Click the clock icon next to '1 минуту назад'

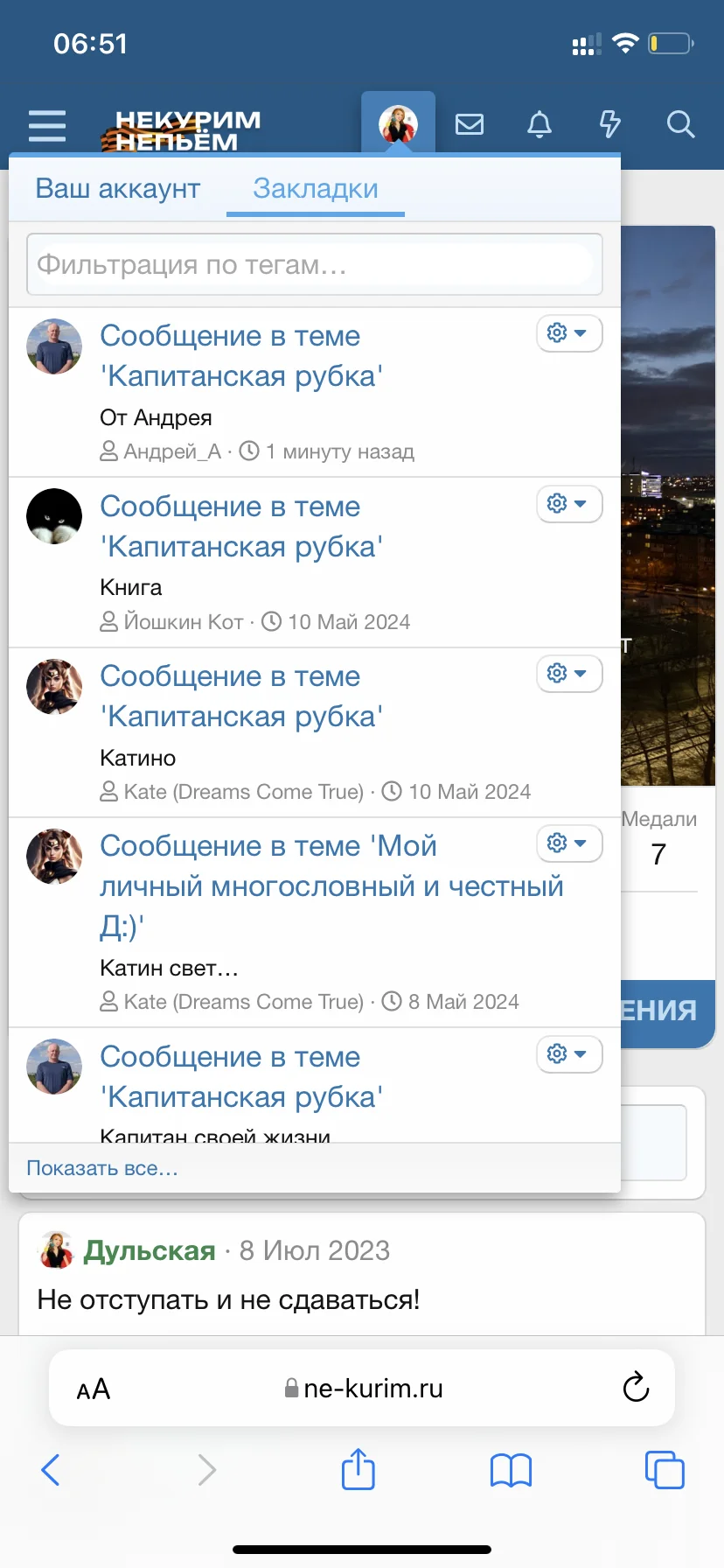250,451
